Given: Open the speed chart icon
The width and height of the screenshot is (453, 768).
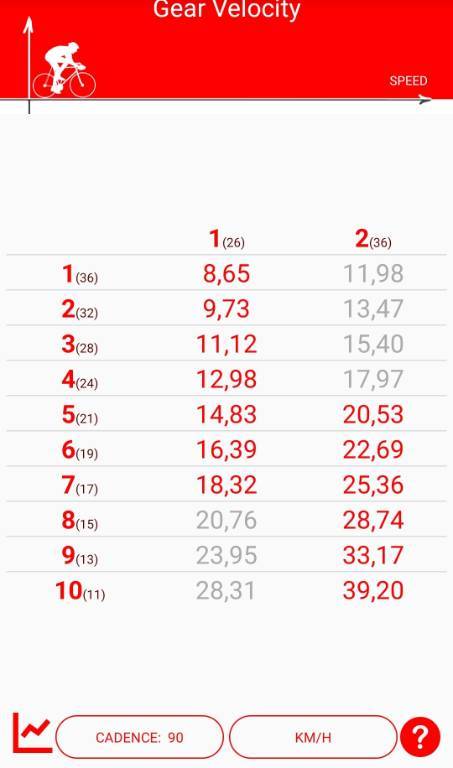Looking at the screenshot, I should (x=32, y=733).
